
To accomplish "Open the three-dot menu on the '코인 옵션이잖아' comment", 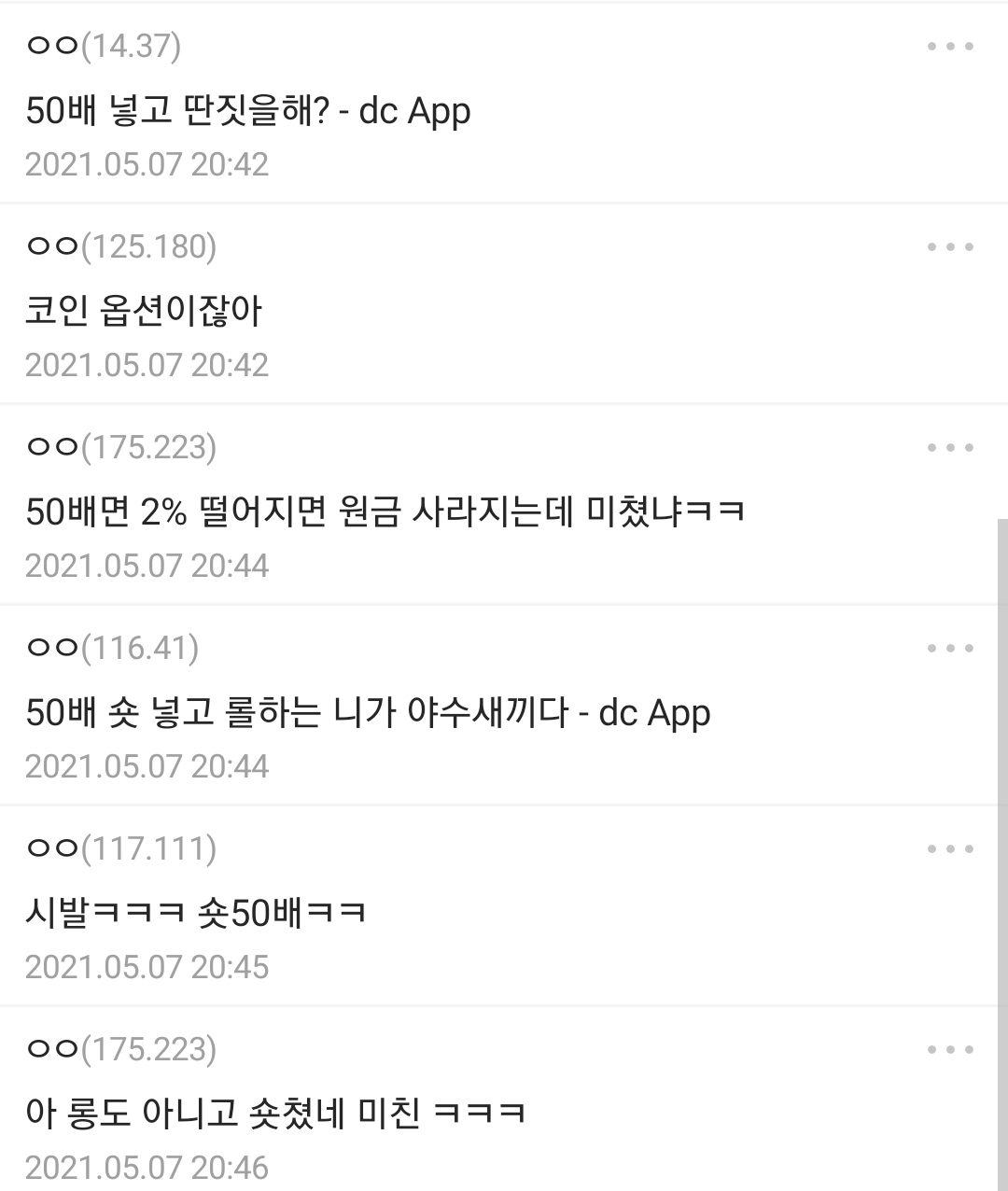I will click(950, 247).
